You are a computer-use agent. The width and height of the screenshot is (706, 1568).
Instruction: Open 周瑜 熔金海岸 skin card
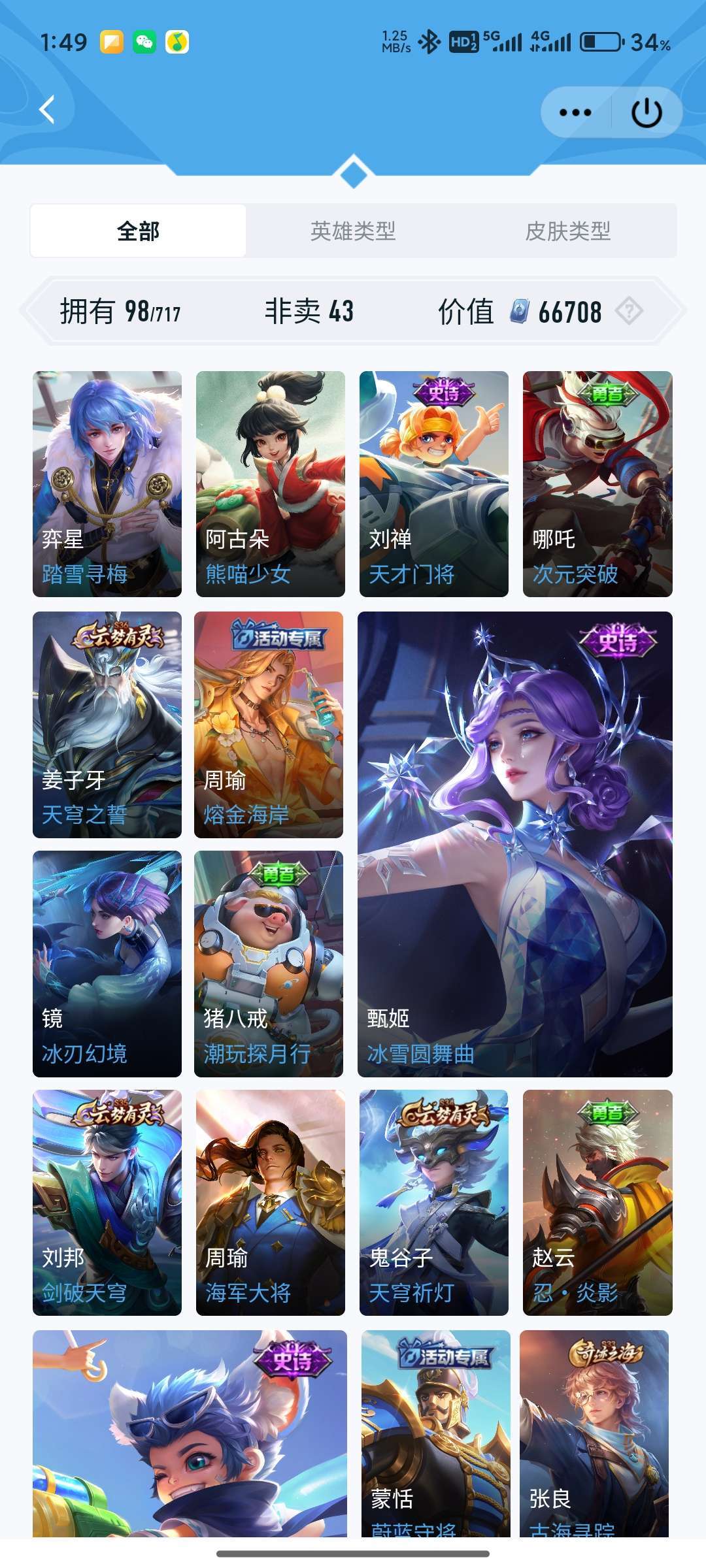point(269,725)
